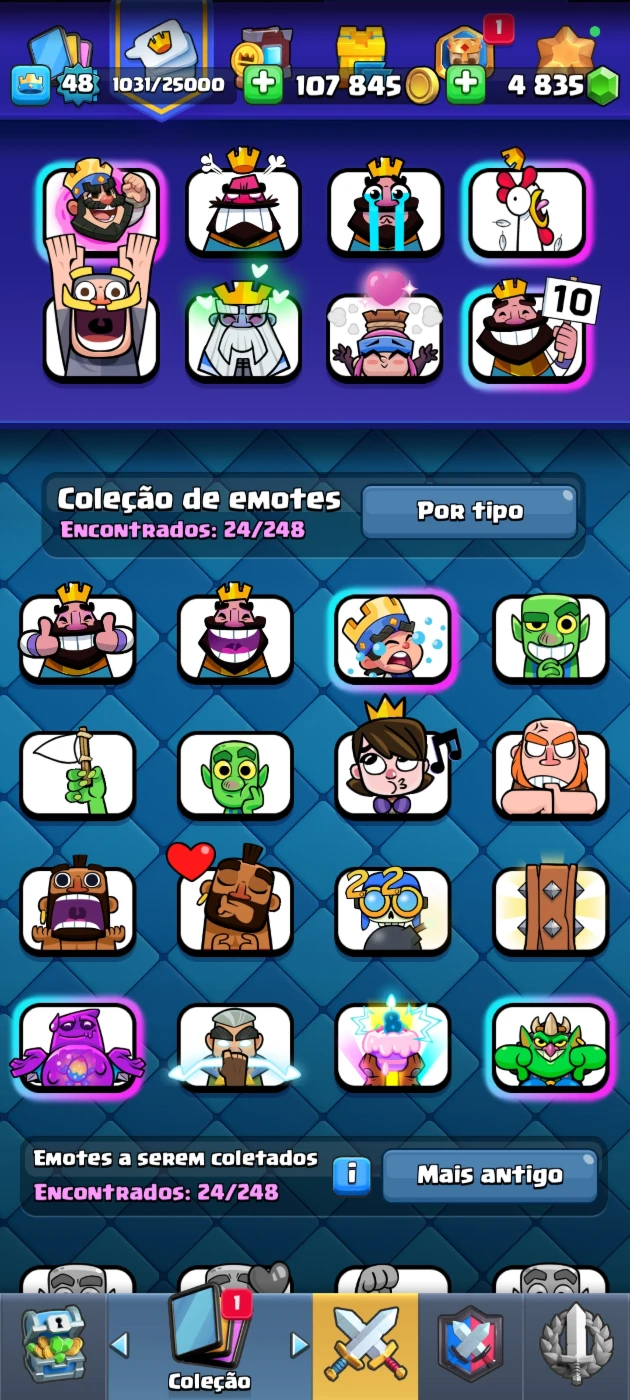Screen dimensions: 630x1400
Task: Pick the green goblin thinking emote
Action: coord(234,773)
